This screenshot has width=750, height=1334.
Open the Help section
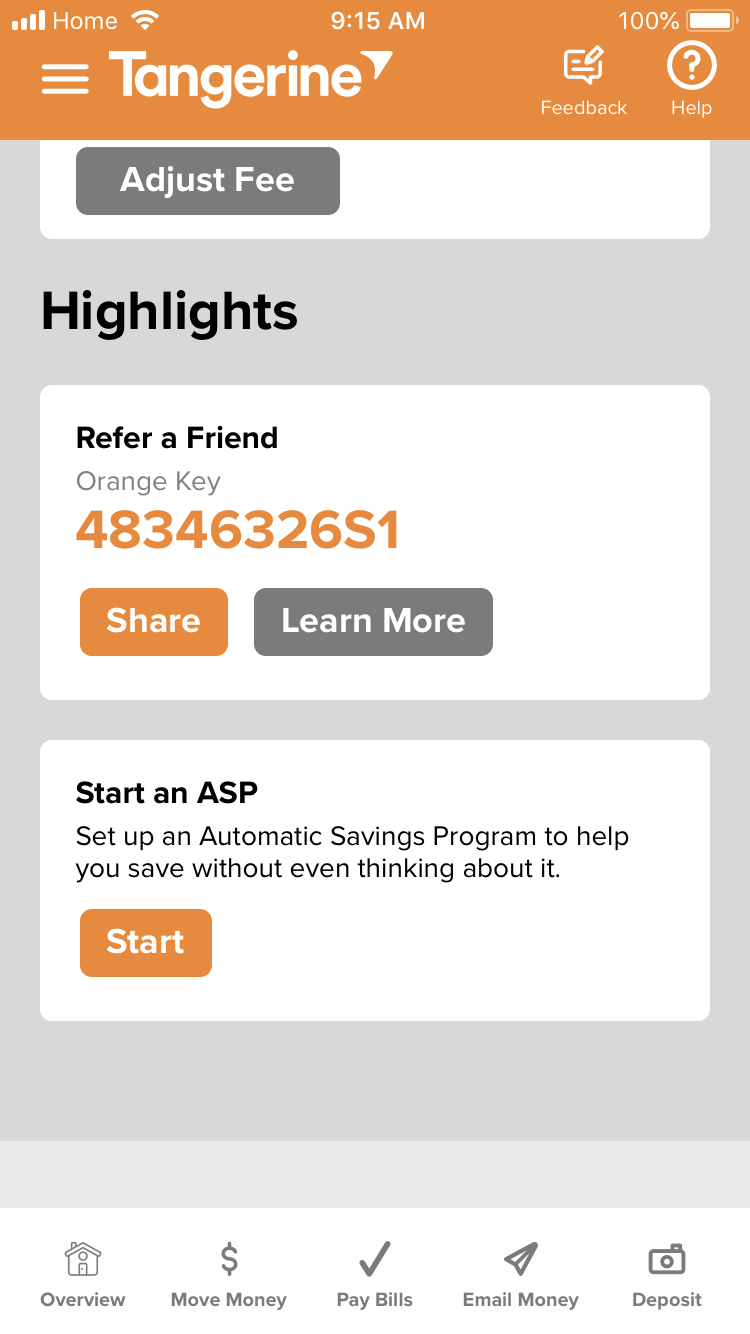pos(691,82)
